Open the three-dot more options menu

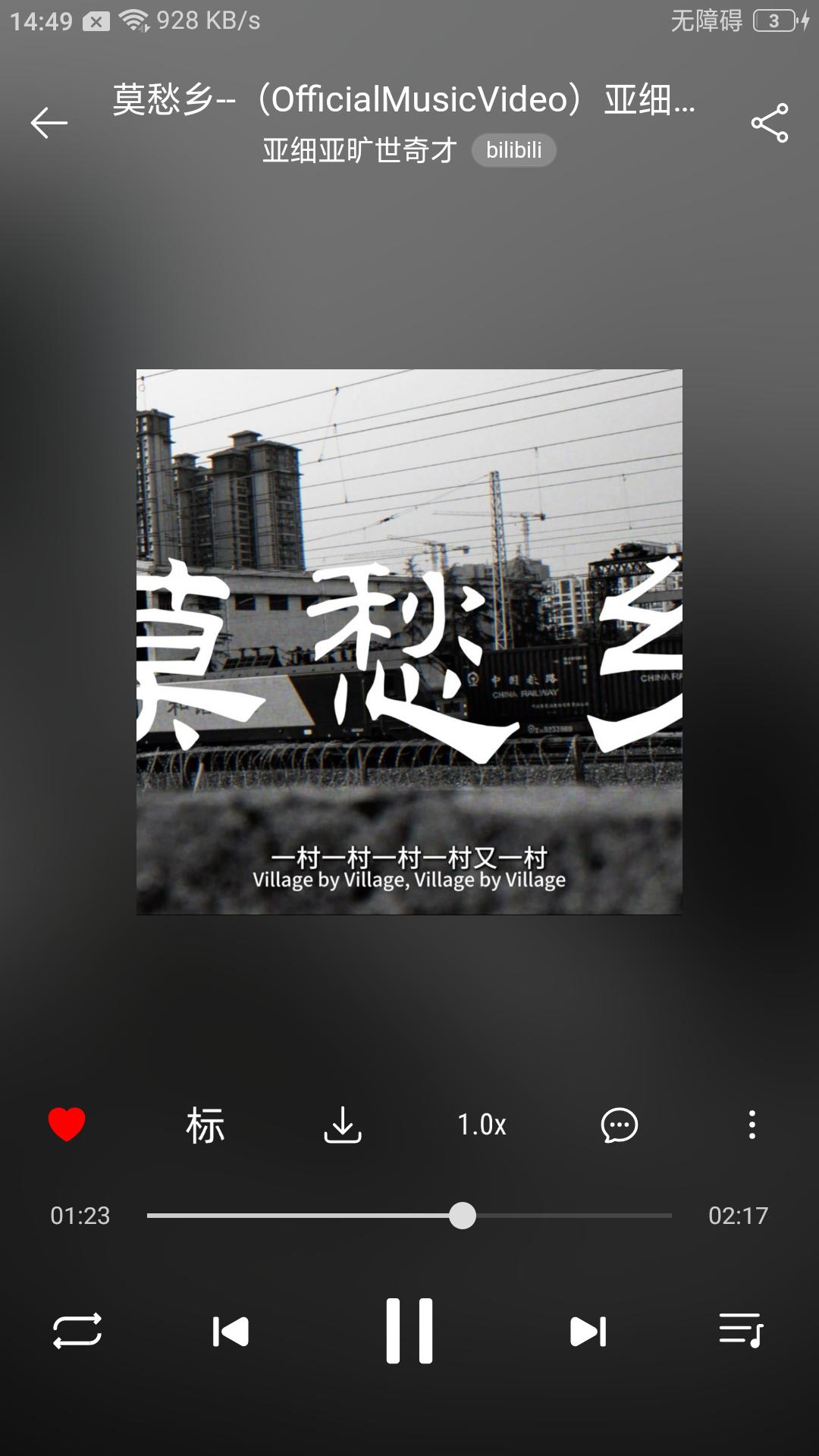point(752,1125)
